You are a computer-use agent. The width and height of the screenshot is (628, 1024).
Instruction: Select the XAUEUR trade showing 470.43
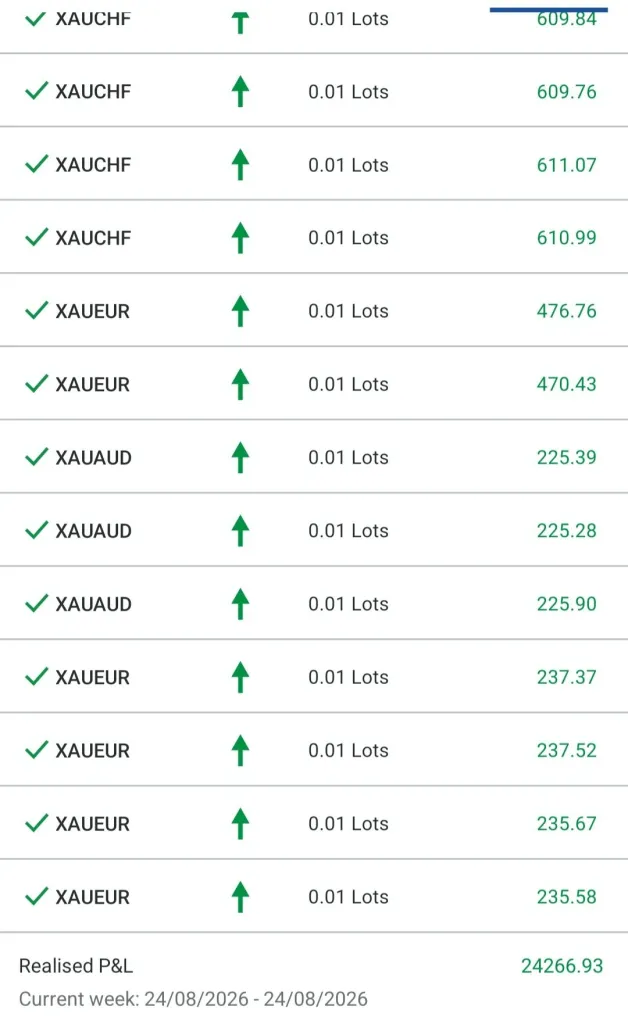[x=314, y=383]
